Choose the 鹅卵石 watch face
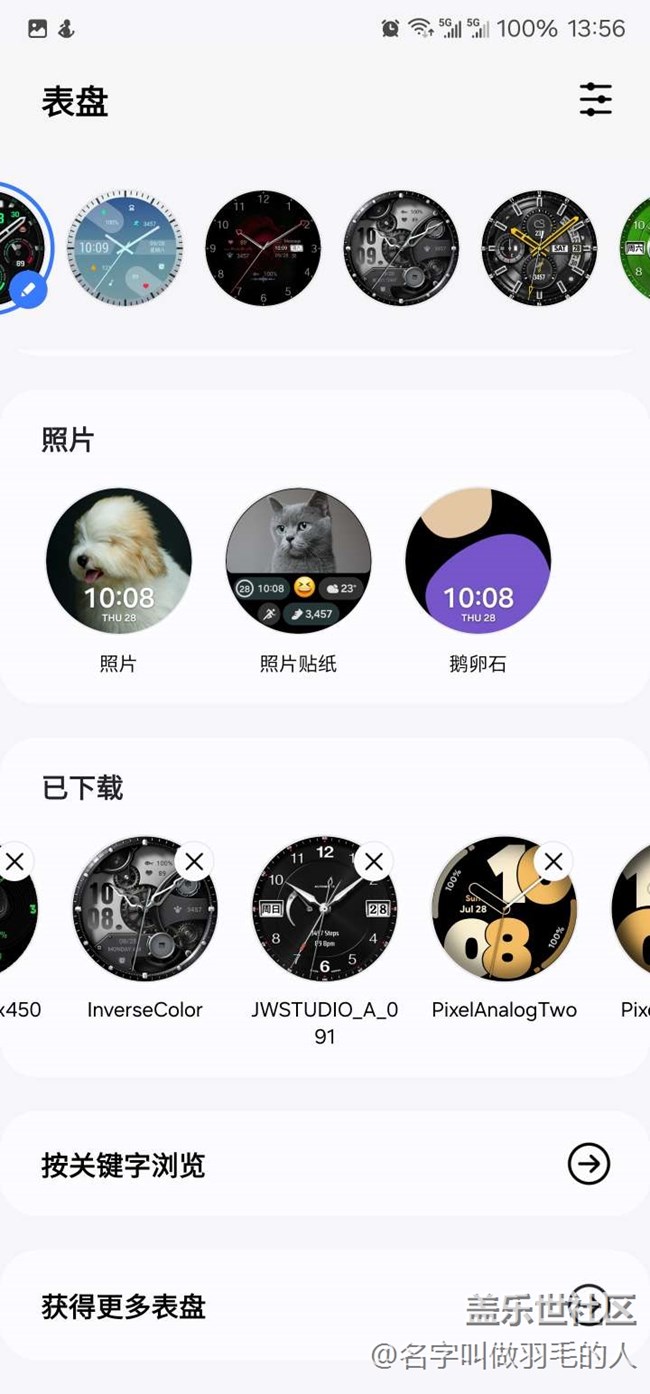 pos(478,560)
